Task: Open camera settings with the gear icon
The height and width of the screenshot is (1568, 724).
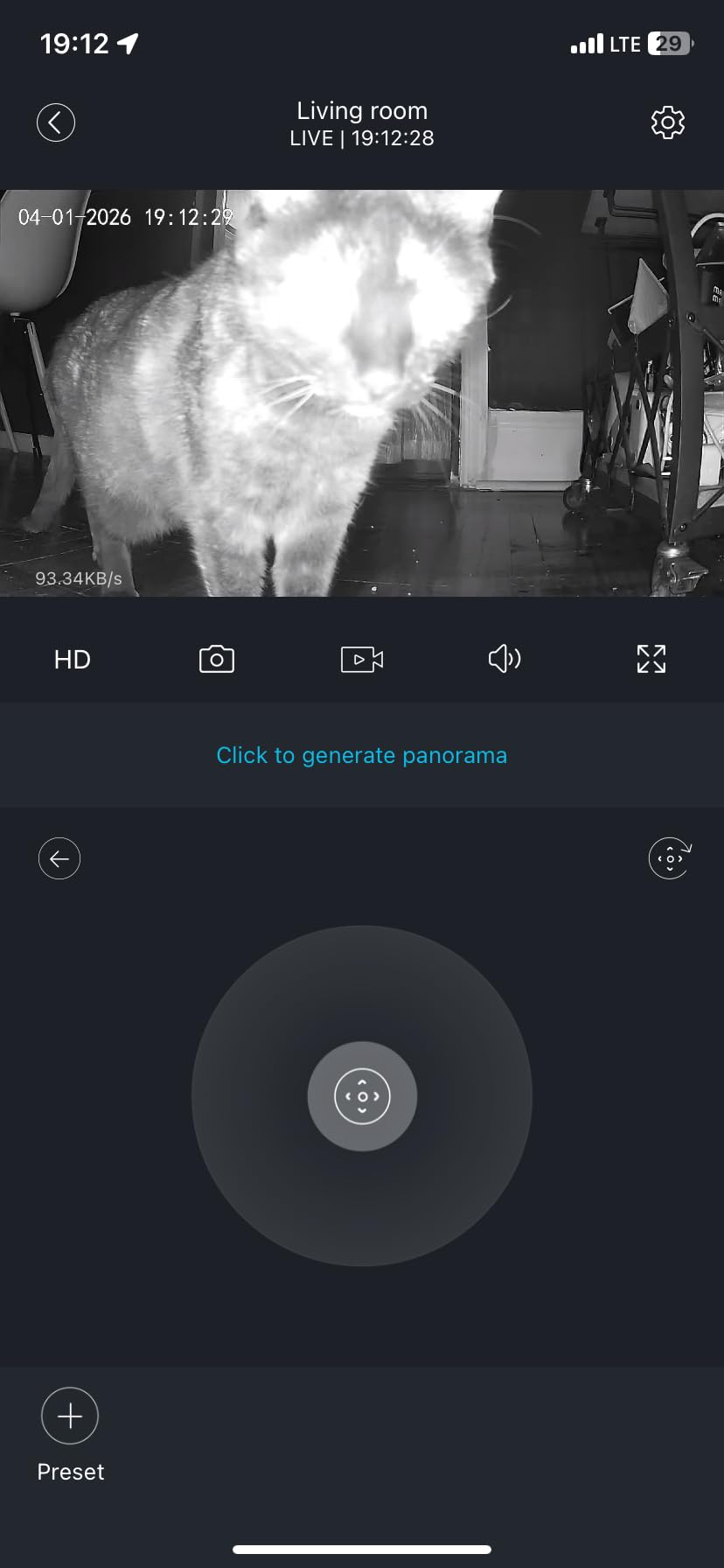Action: [667, 122]
